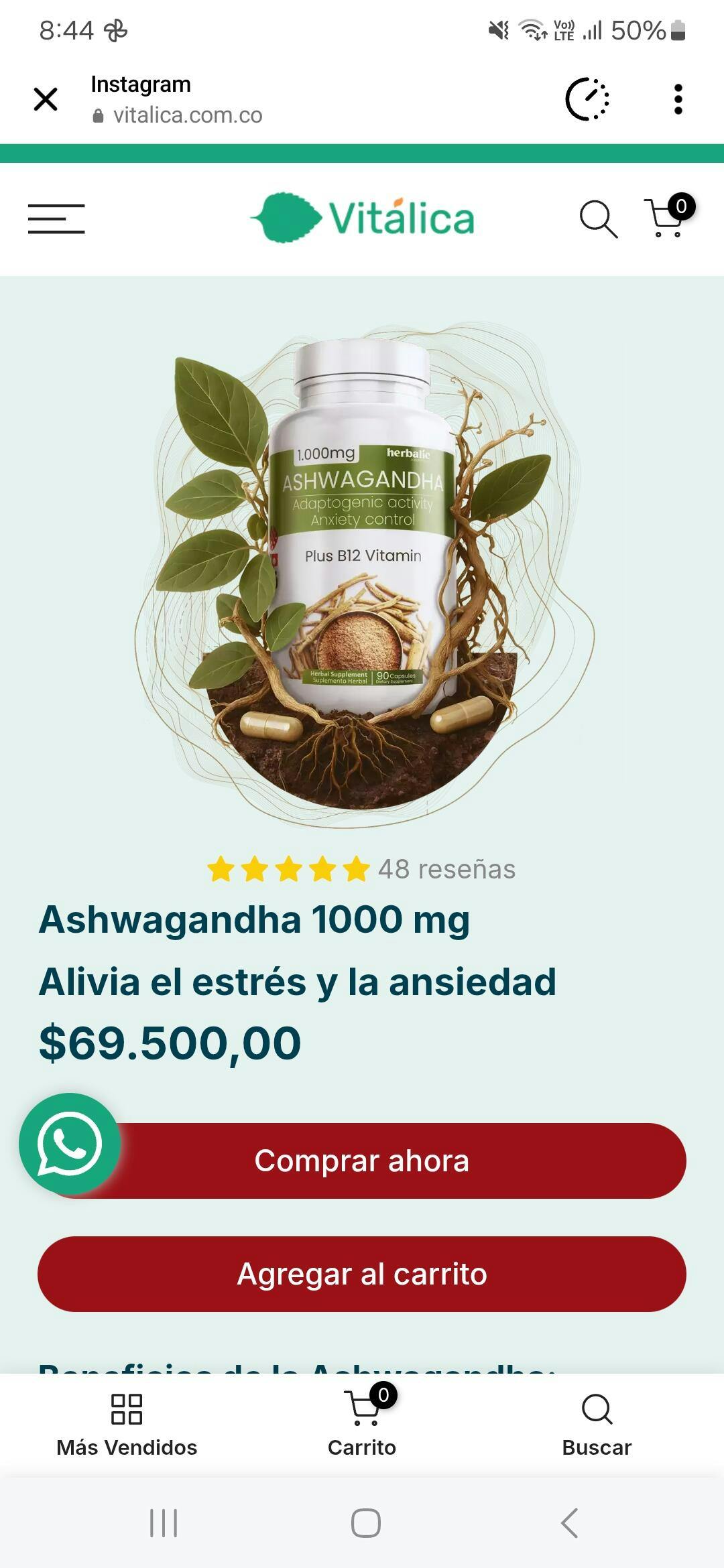
Task: Open search from the site header
Action: (x=597, y=218)
